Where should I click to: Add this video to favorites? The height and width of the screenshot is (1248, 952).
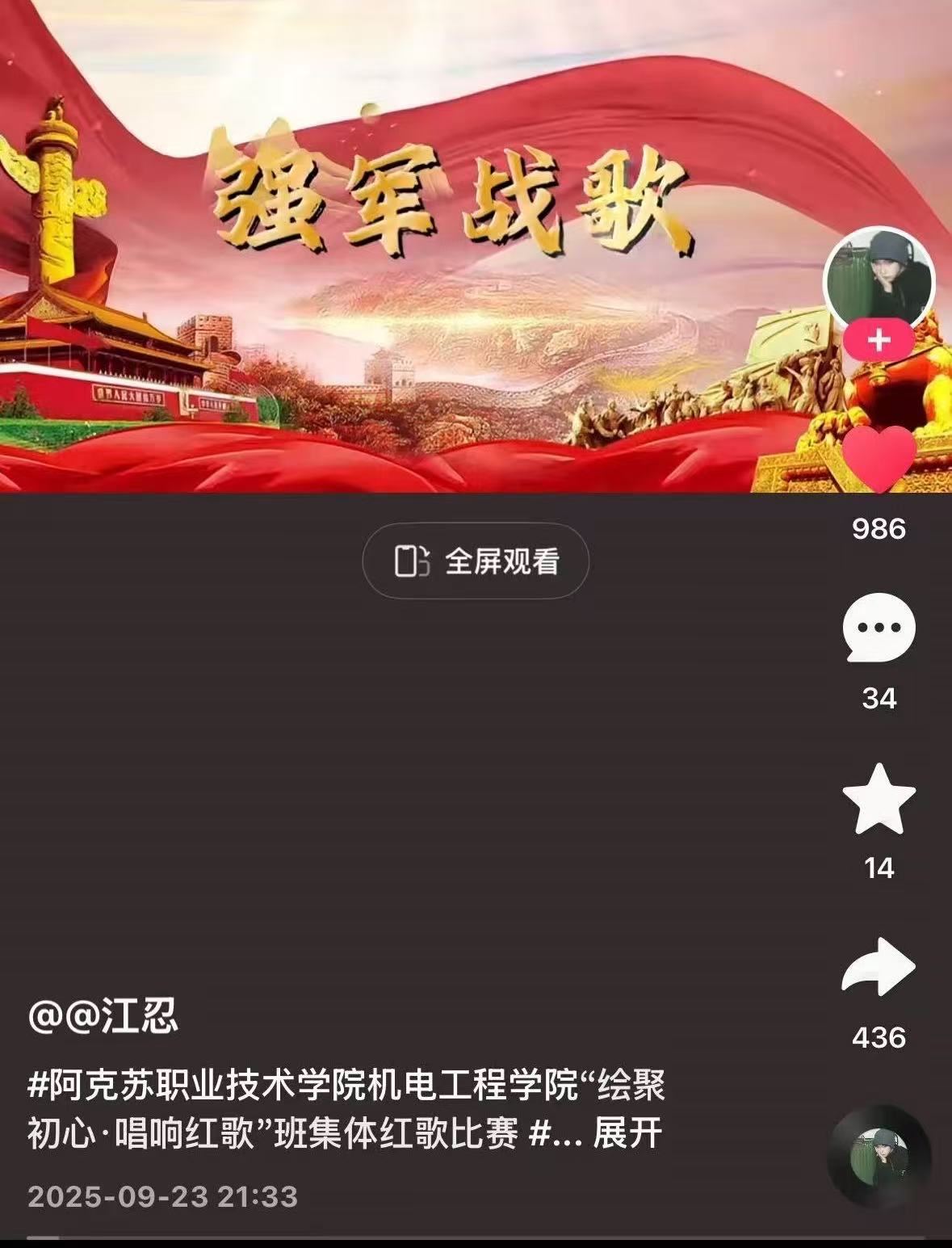pyautogui.click(x=879, y=799)
